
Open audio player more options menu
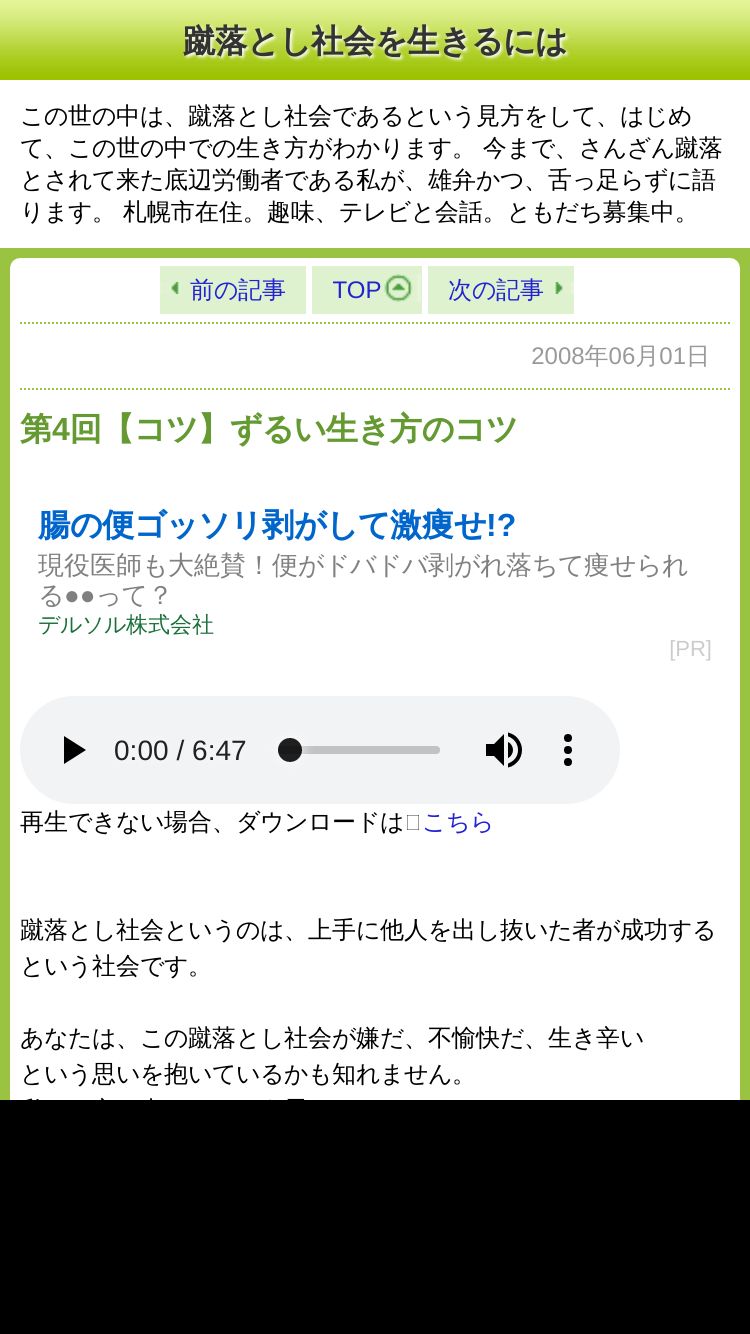pos(568,750)
